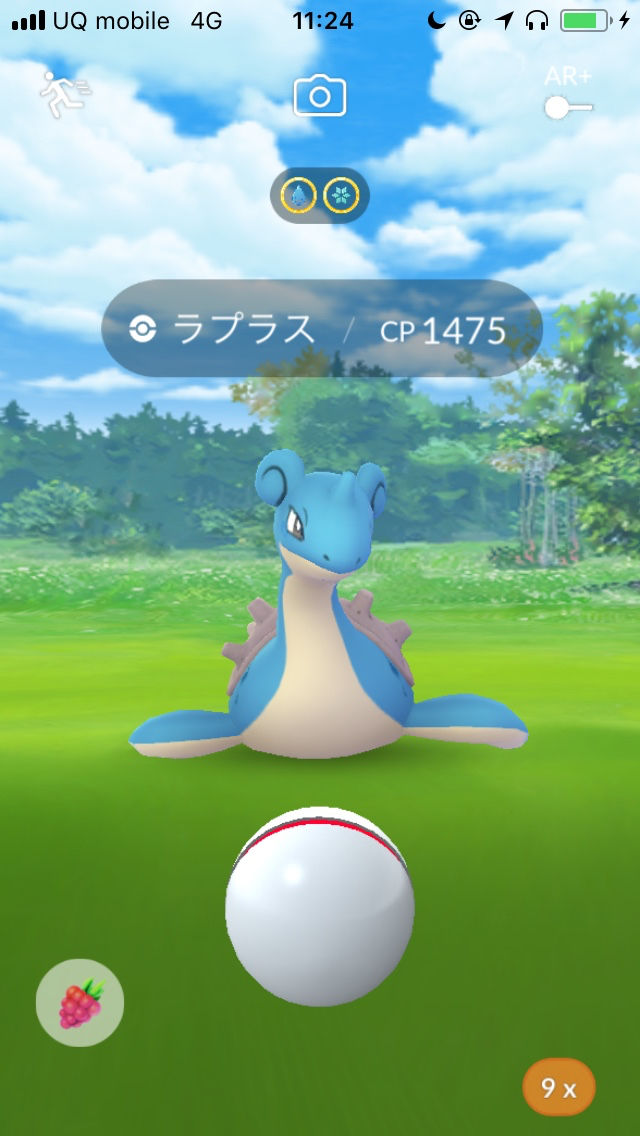This screenshot has height=1136, width=640.
Task: Open the camera to take a photo
Action: (x=320, y=97)
